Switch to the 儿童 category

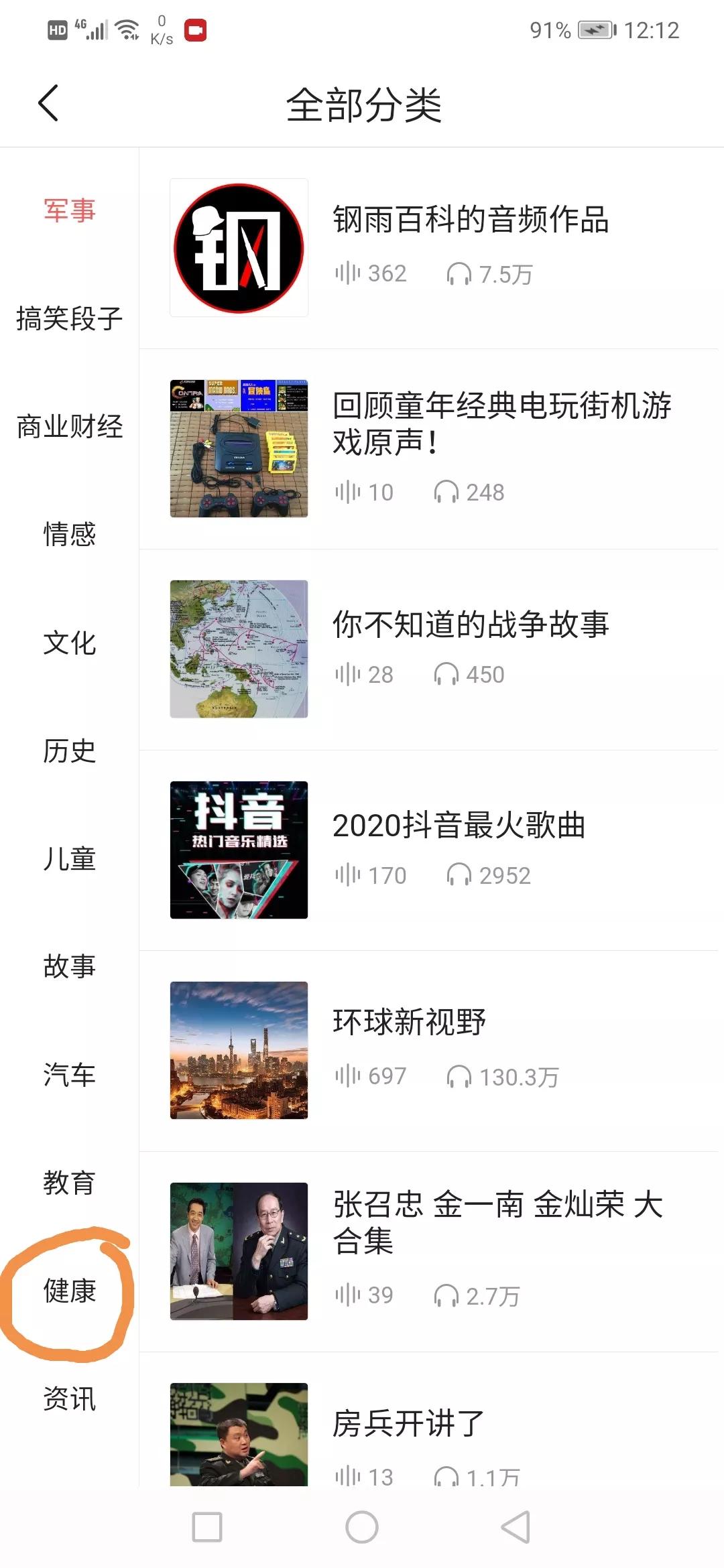click(70, 859)
